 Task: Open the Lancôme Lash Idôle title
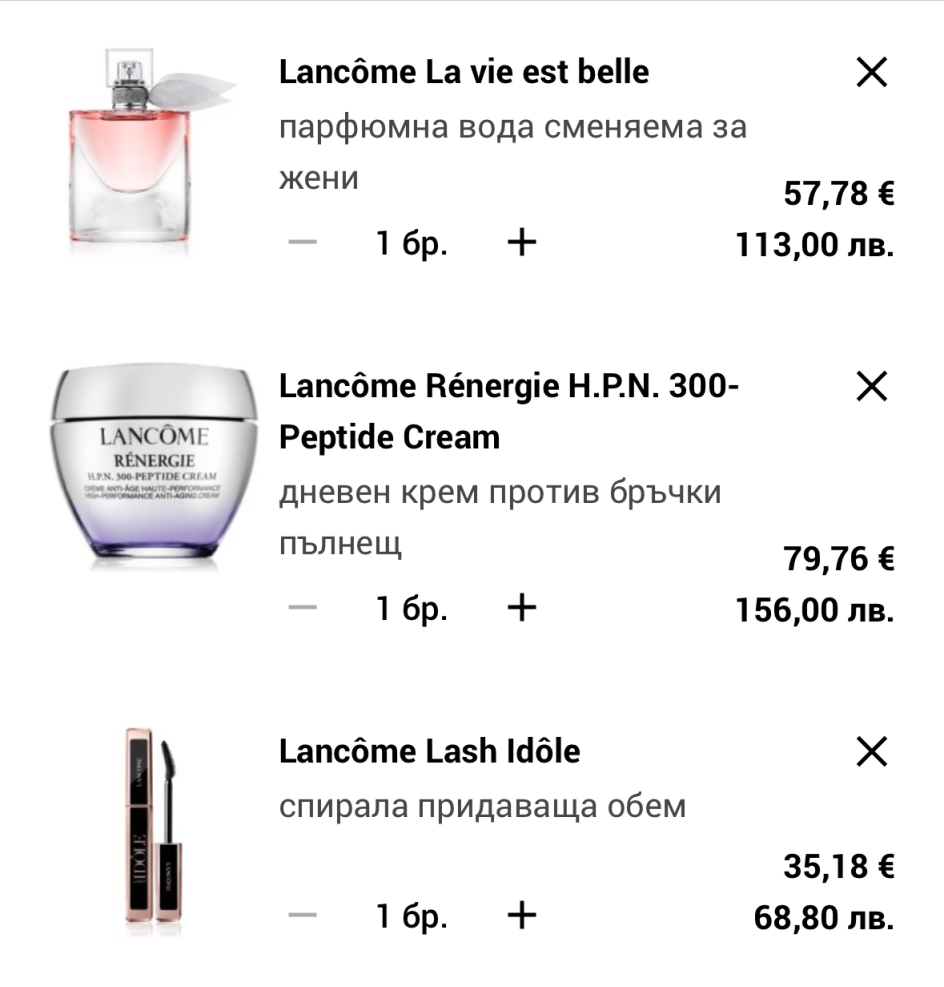[429, 752]
